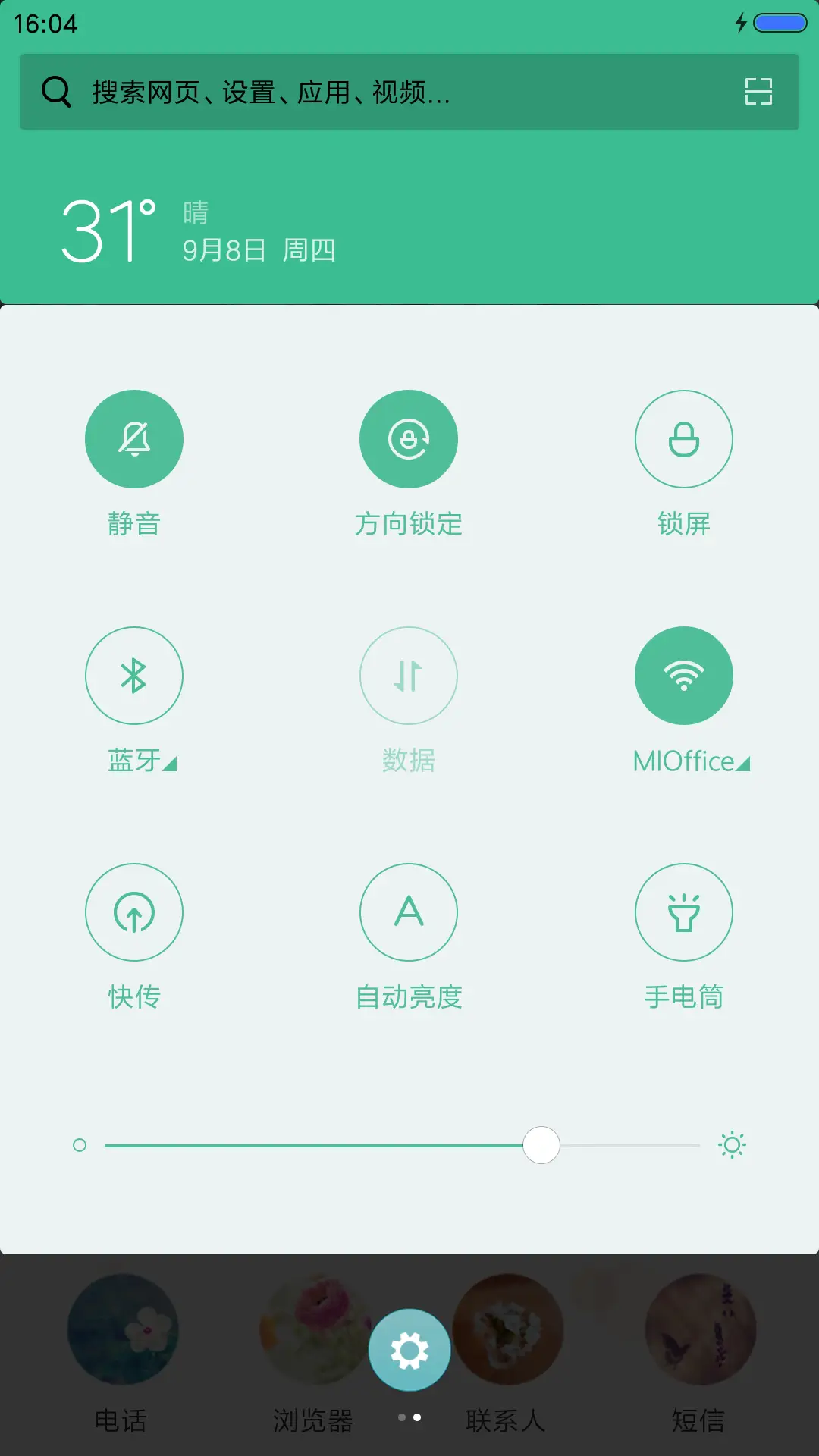Enable 自动亮度 auto brightness
819x1456 pixels.
[409, 912]
